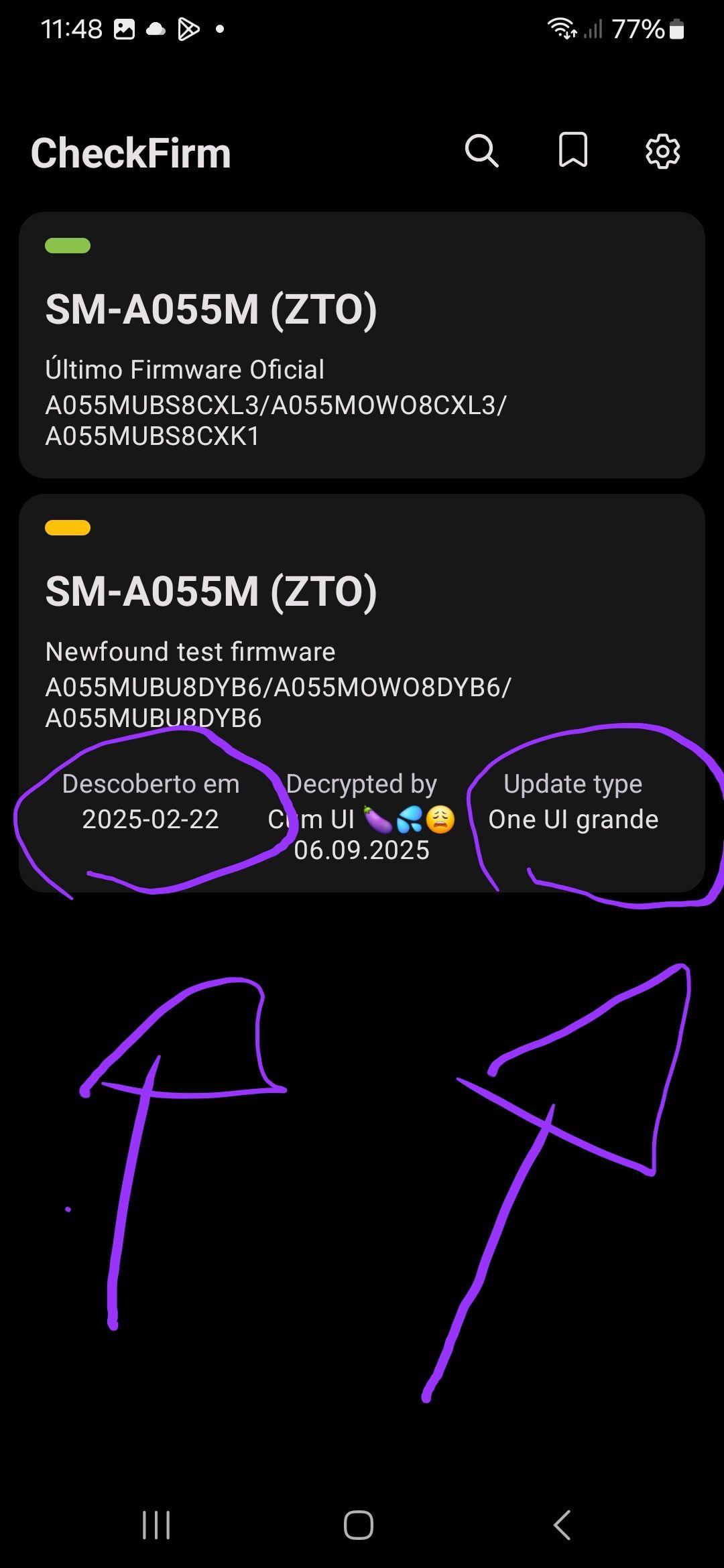Open CheckFirm settings via the gear icon
The width and height of the screenshot is (724, 1568).
[x=662, y=151]
